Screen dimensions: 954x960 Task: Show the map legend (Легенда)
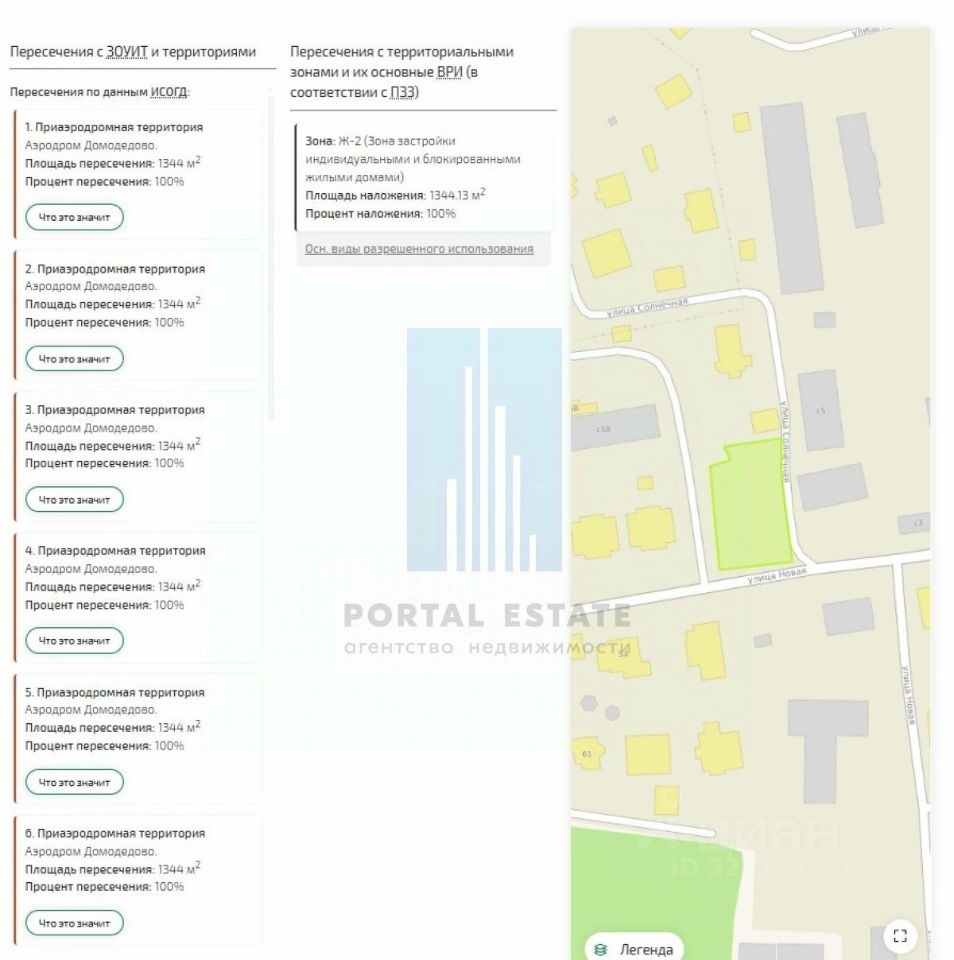[633, 949]
